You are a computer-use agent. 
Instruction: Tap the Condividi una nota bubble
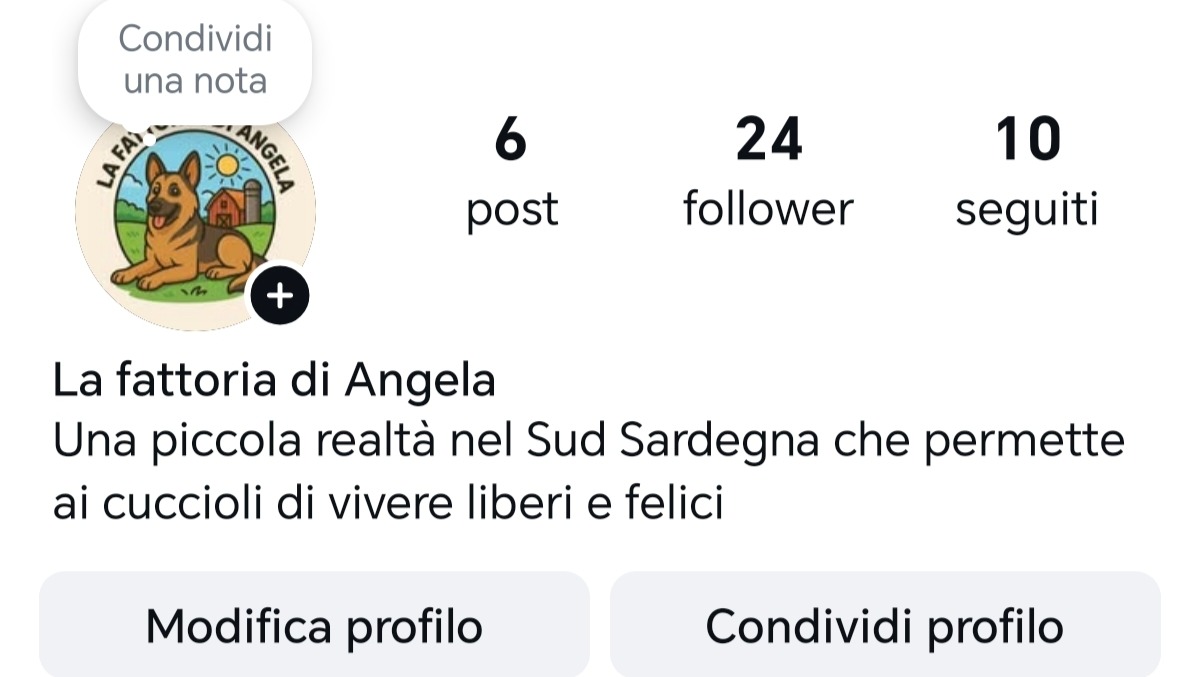pyautogui.click(x=195, y=60)
